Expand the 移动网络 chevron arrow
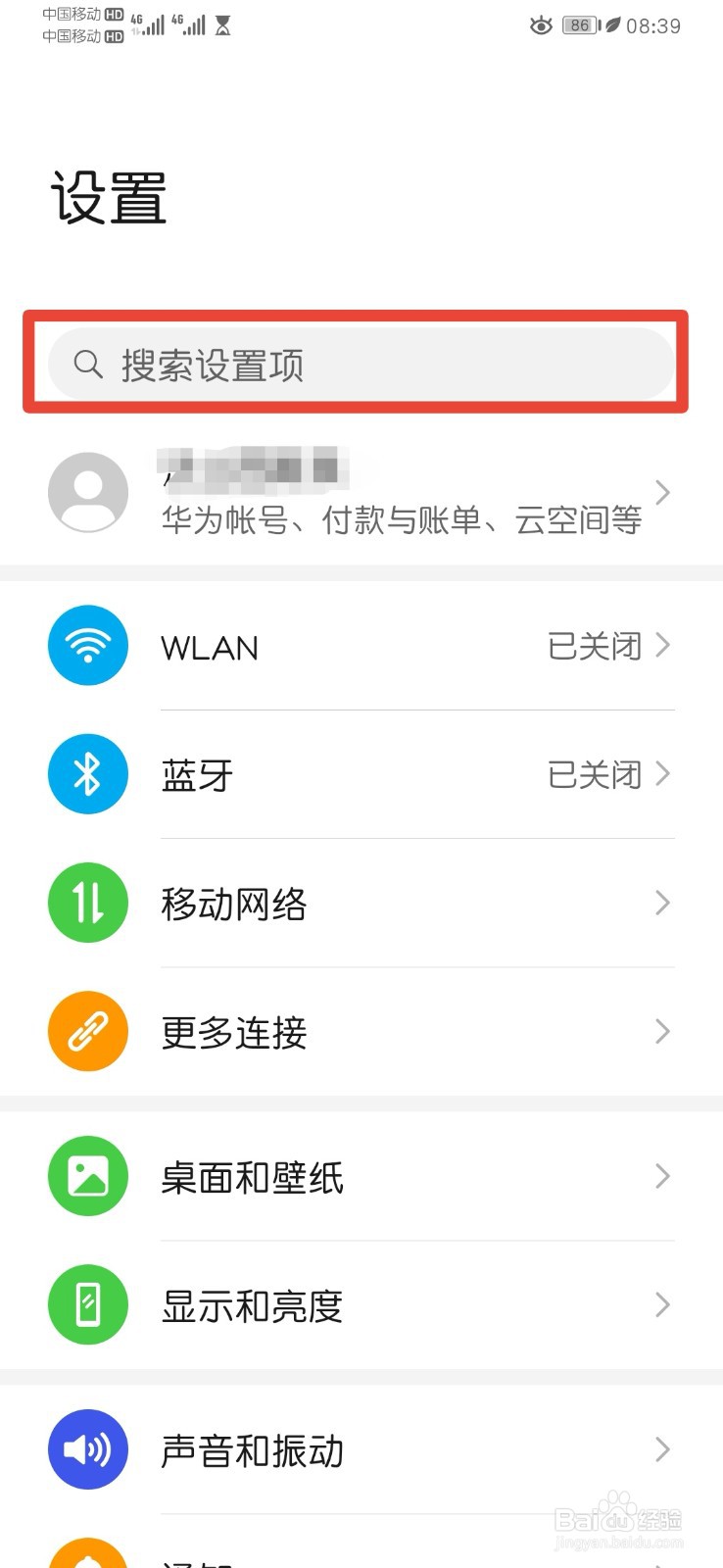This screenshot has height=1568, width=723. 664,903
